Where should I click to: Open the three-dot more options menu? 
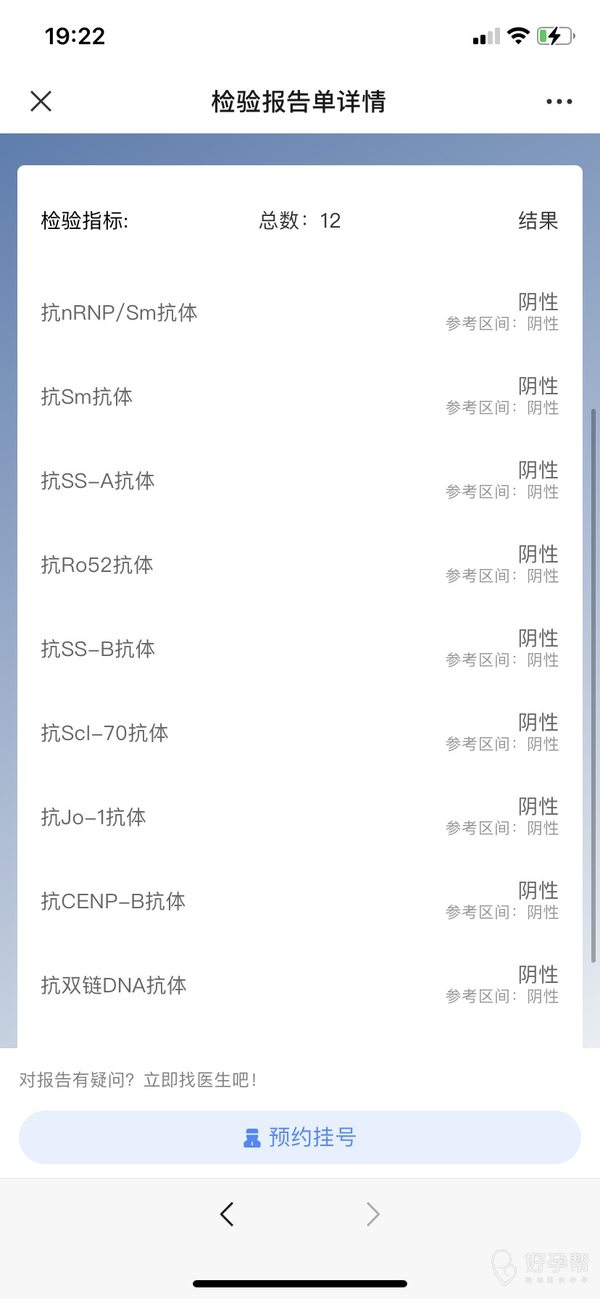pyautogui.click(x=559, y=101)
